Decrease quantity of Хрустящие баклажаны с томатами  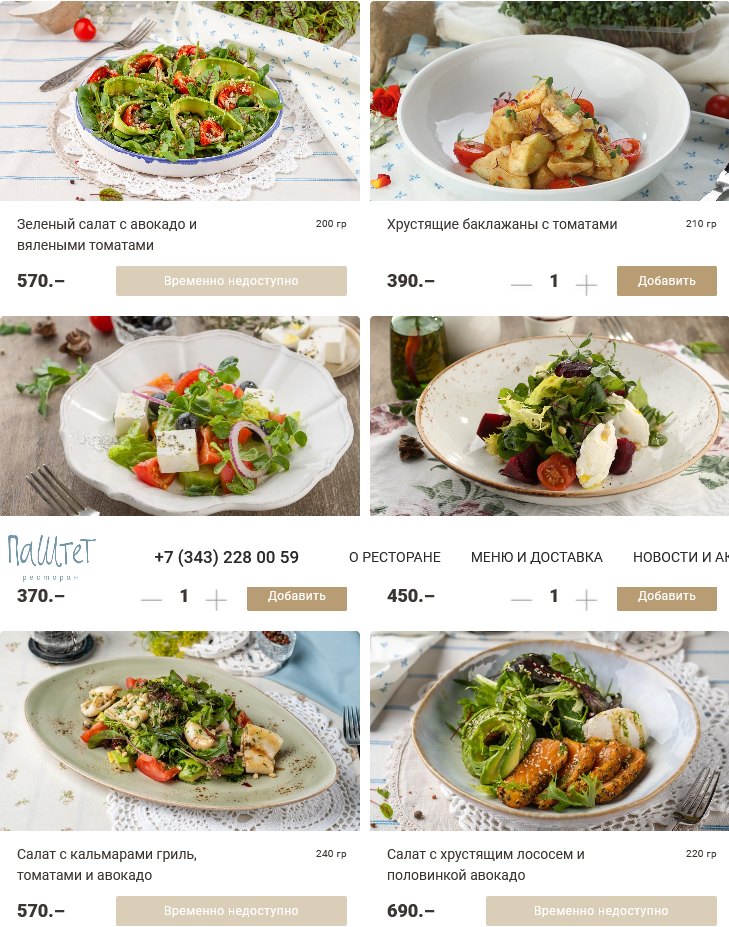point(521,284)
